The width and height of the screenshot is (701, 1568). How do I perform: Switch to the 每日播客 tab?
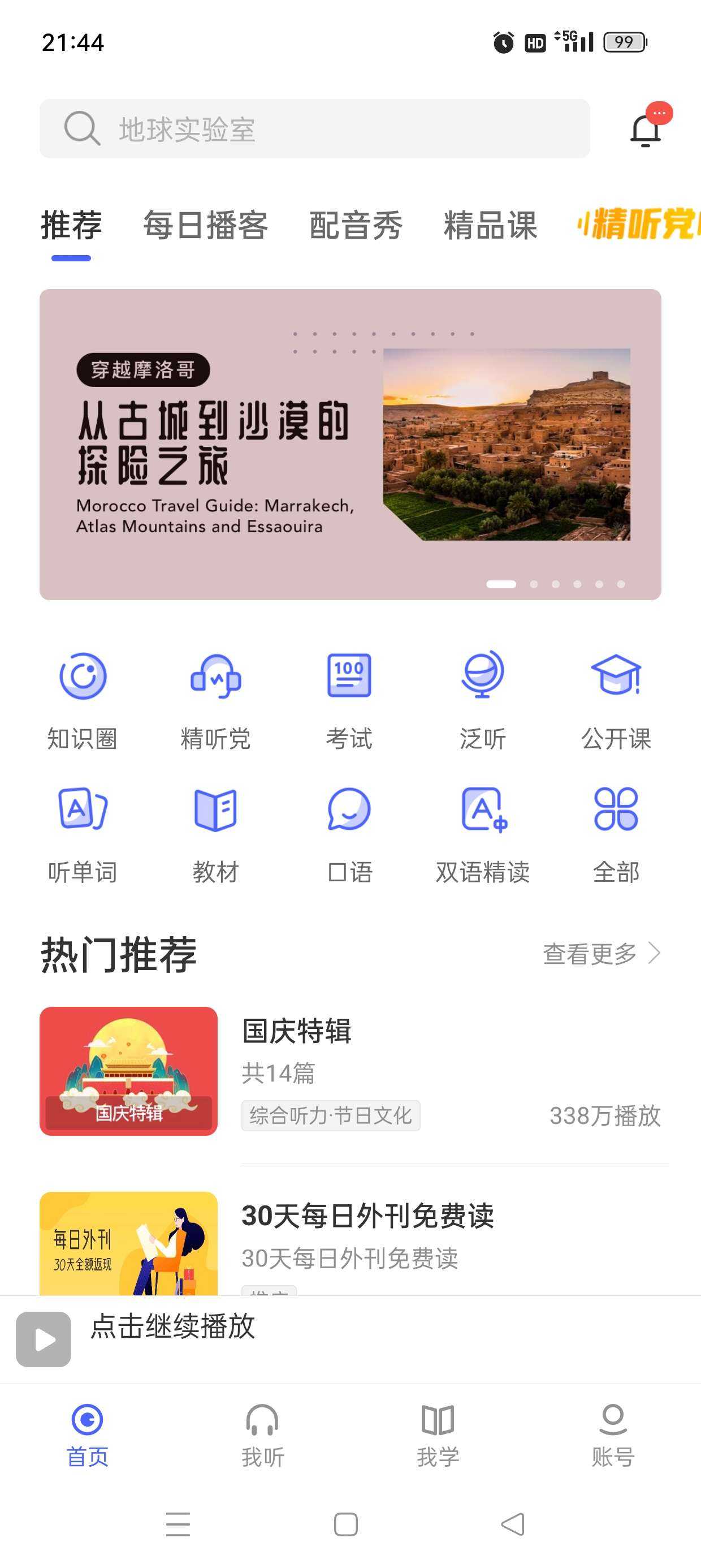[206, 225]
